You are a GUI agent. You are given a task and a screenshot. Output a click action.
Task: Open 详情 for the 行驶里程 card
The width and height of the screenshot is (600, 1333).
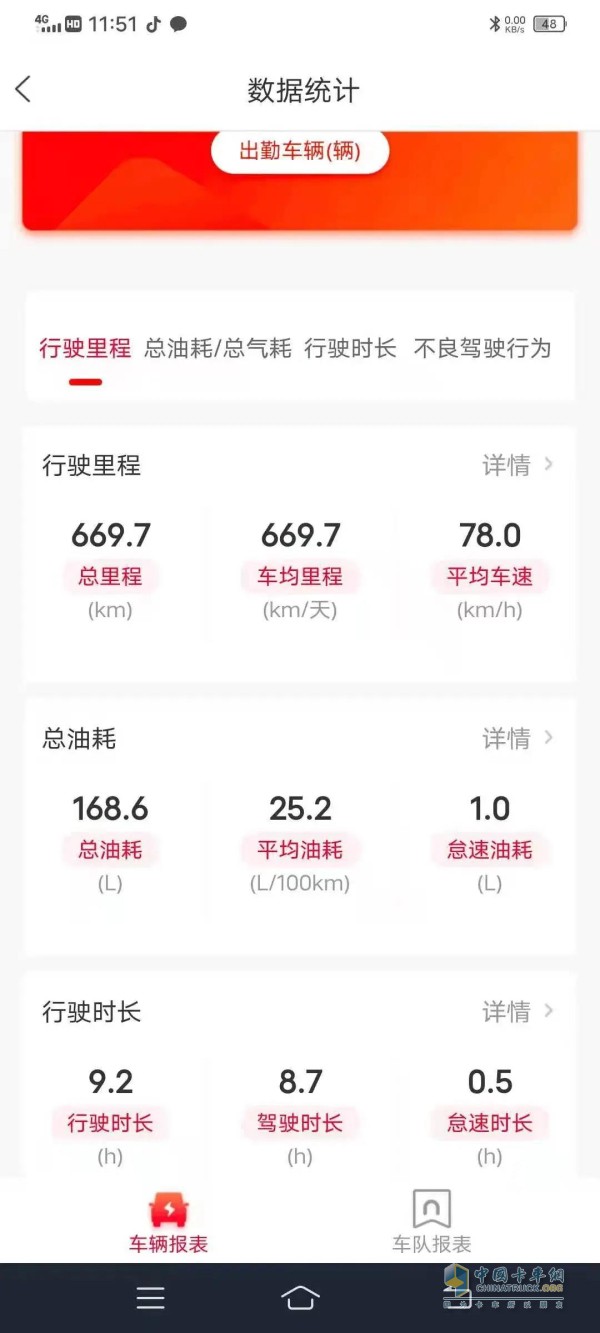tap(518, 465)
